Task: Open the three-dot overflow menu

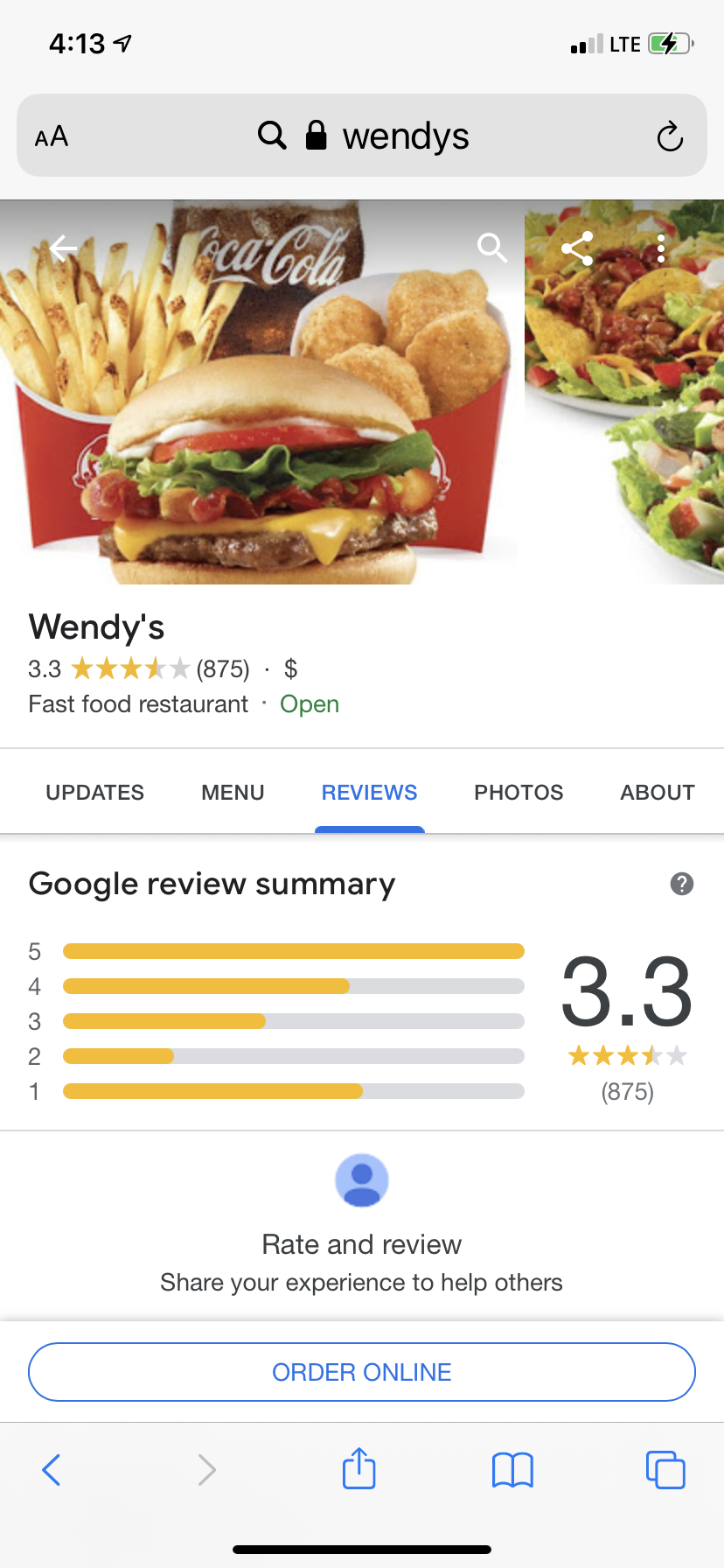Action: coord(661,248)
